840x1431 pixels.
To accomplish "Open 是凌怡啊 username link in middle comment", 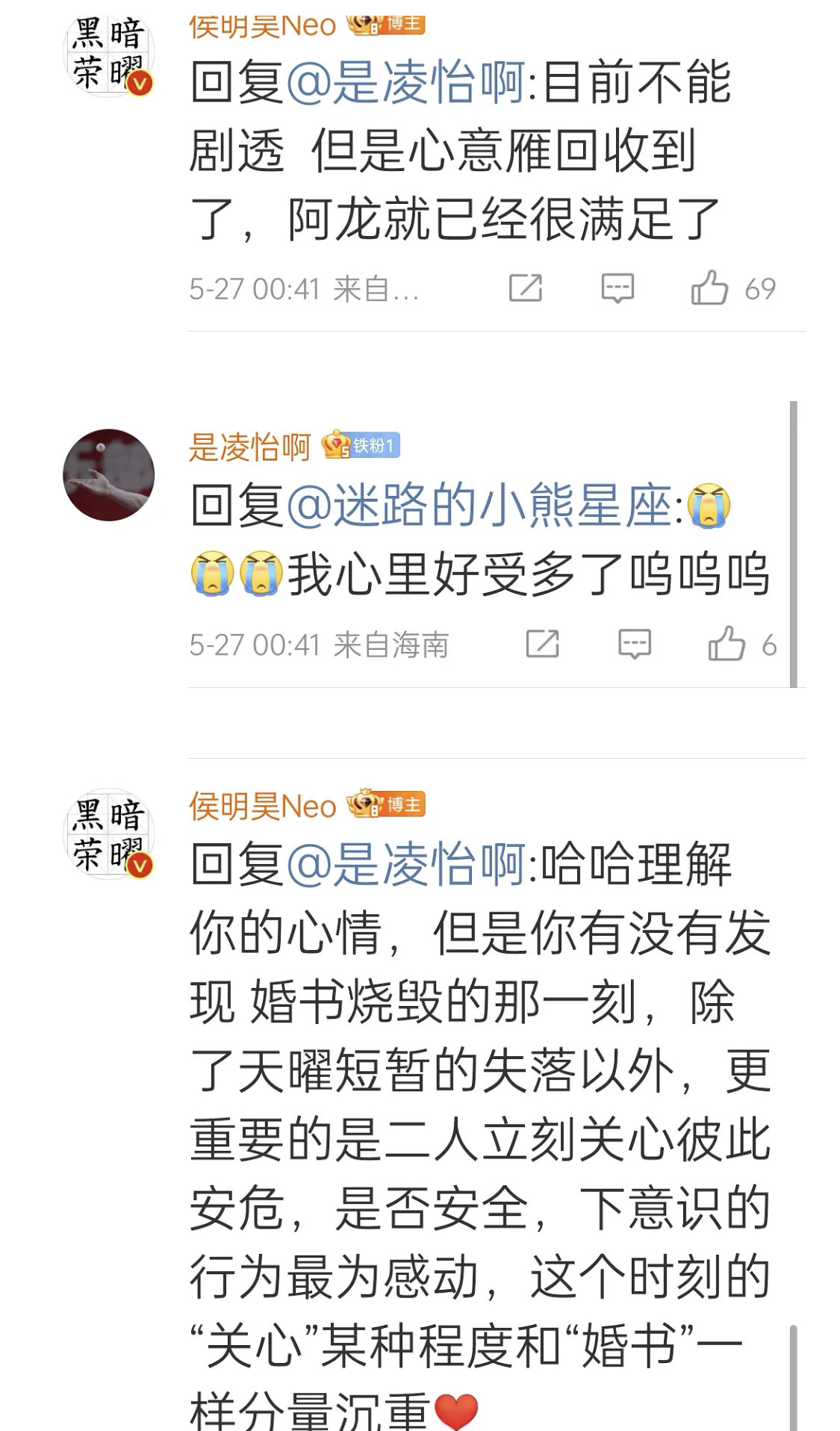I will [249, 447].
